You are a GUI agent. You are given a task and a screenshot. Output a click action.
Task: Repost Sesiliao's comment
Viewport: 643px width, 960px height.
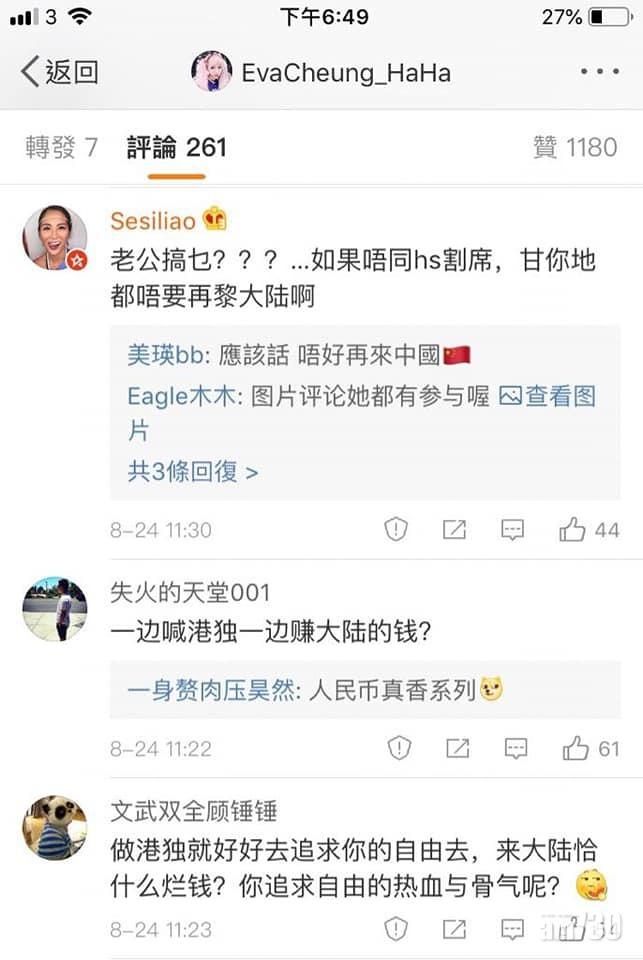tap(455, 530)
